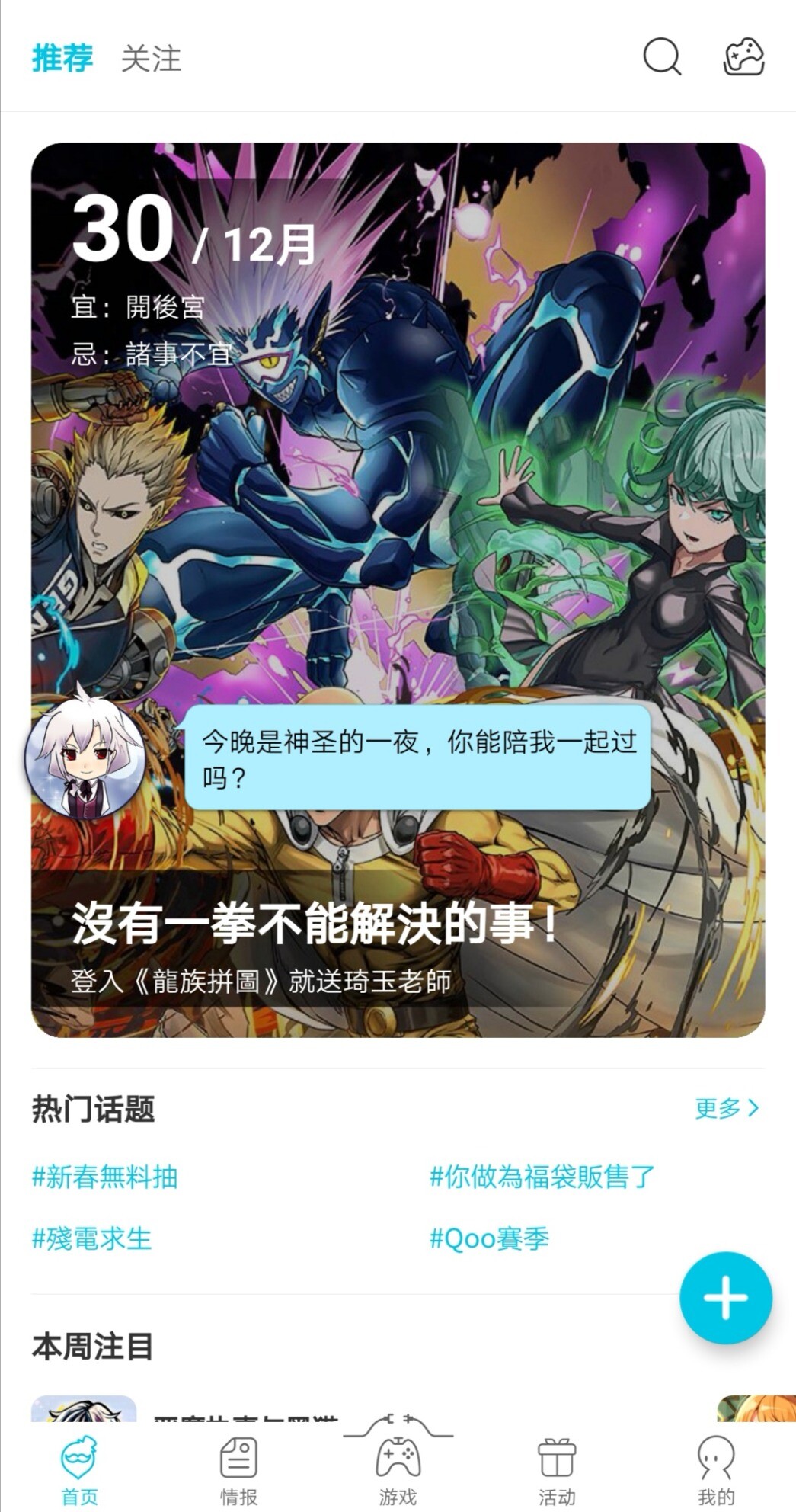Open the game controller icon at top right
Image resolution: width=796 pixels, height=1512 pixels.
743,57
